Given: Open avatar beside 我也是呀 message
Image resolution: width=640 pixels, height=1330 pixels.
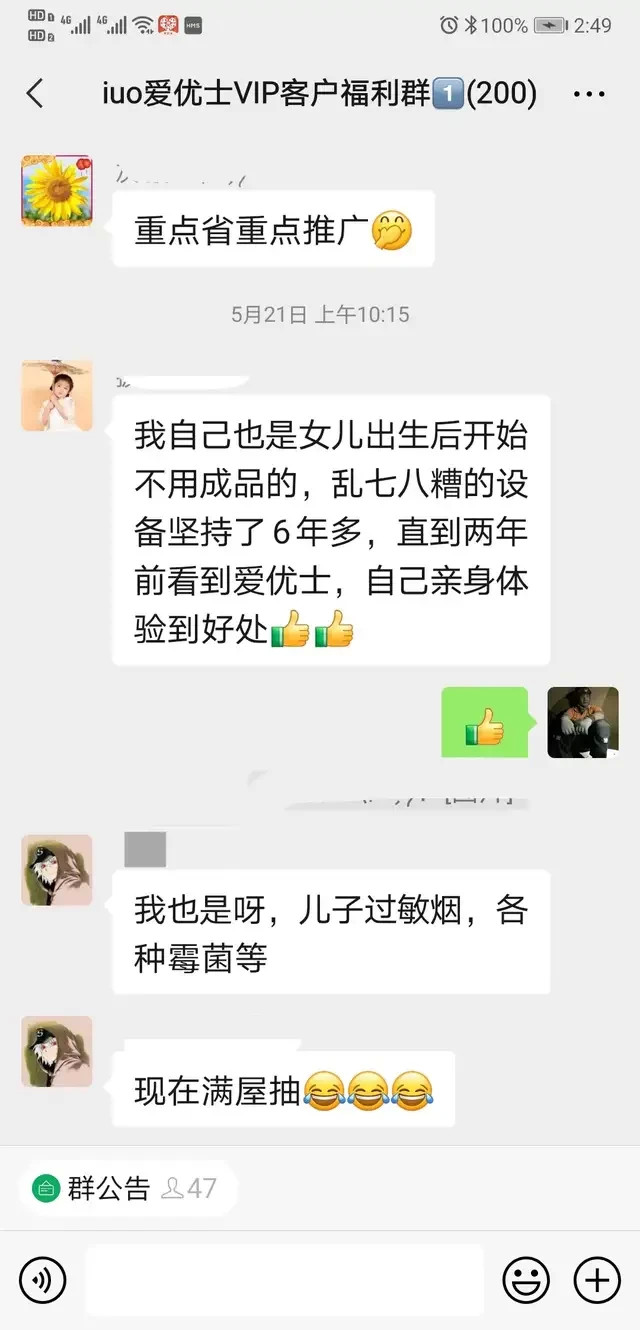Looking at the screenshot, I should pyautogui.click(x=57, y=870).
